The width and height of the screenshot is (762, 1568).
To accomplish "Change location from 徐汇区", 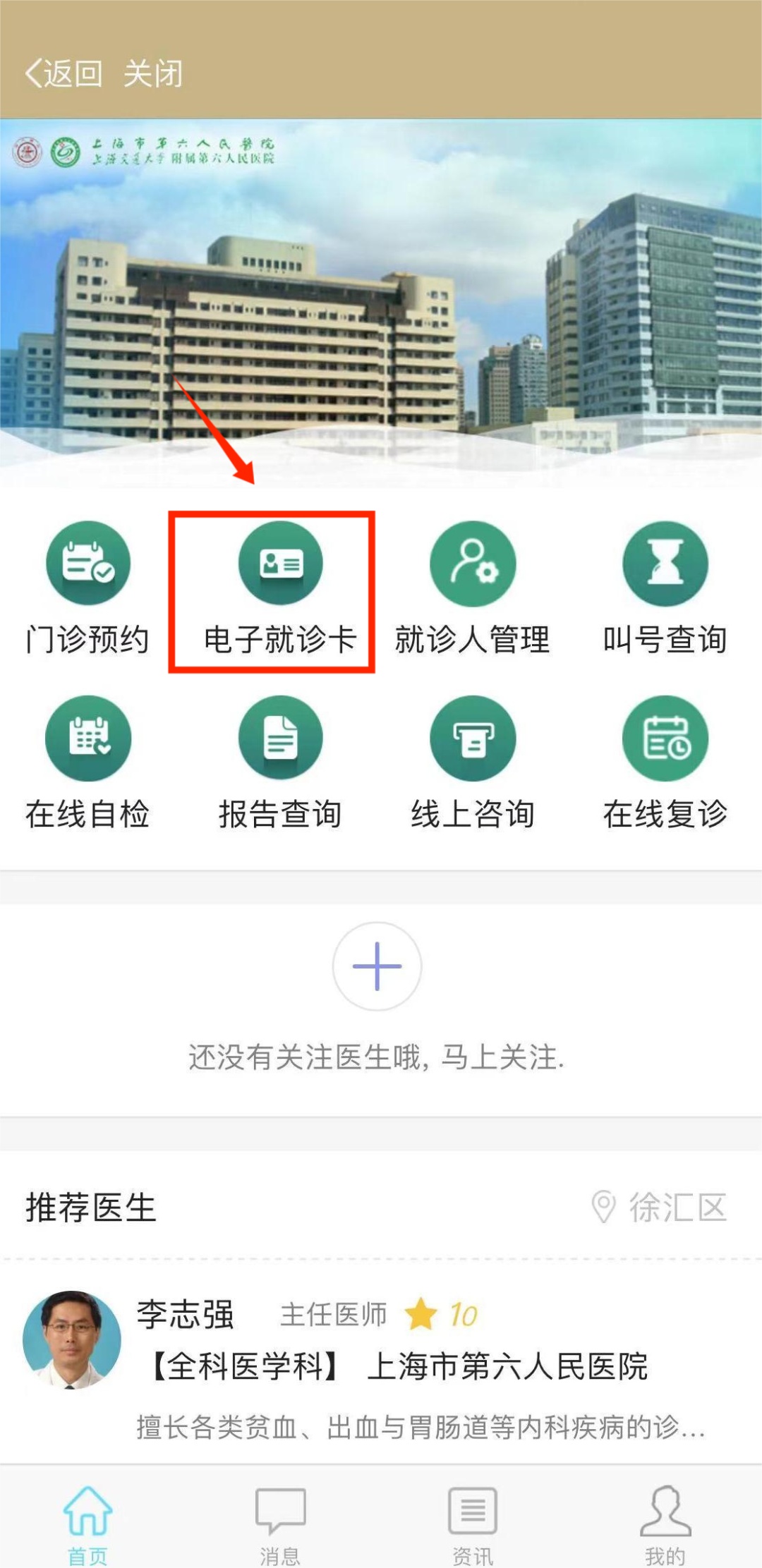I will point(660,1207).
